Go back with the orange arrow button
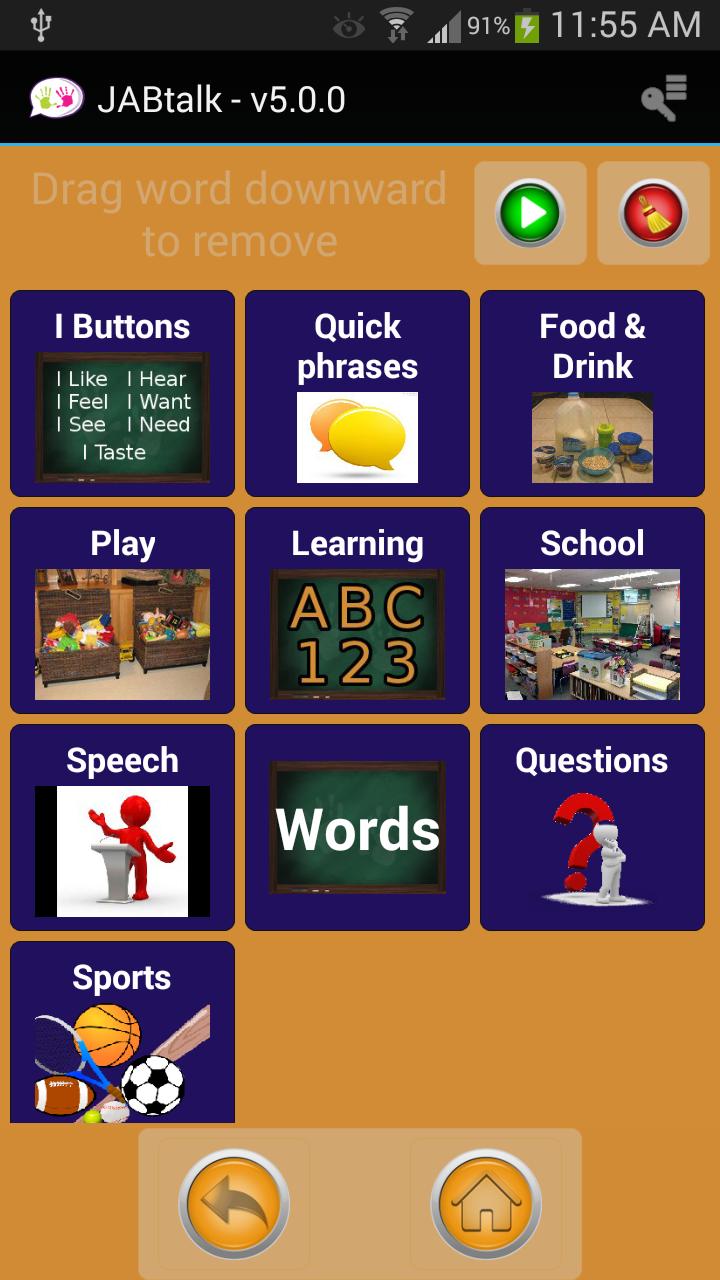Viewport: 720px width, 1280px height. point(234,1204)
